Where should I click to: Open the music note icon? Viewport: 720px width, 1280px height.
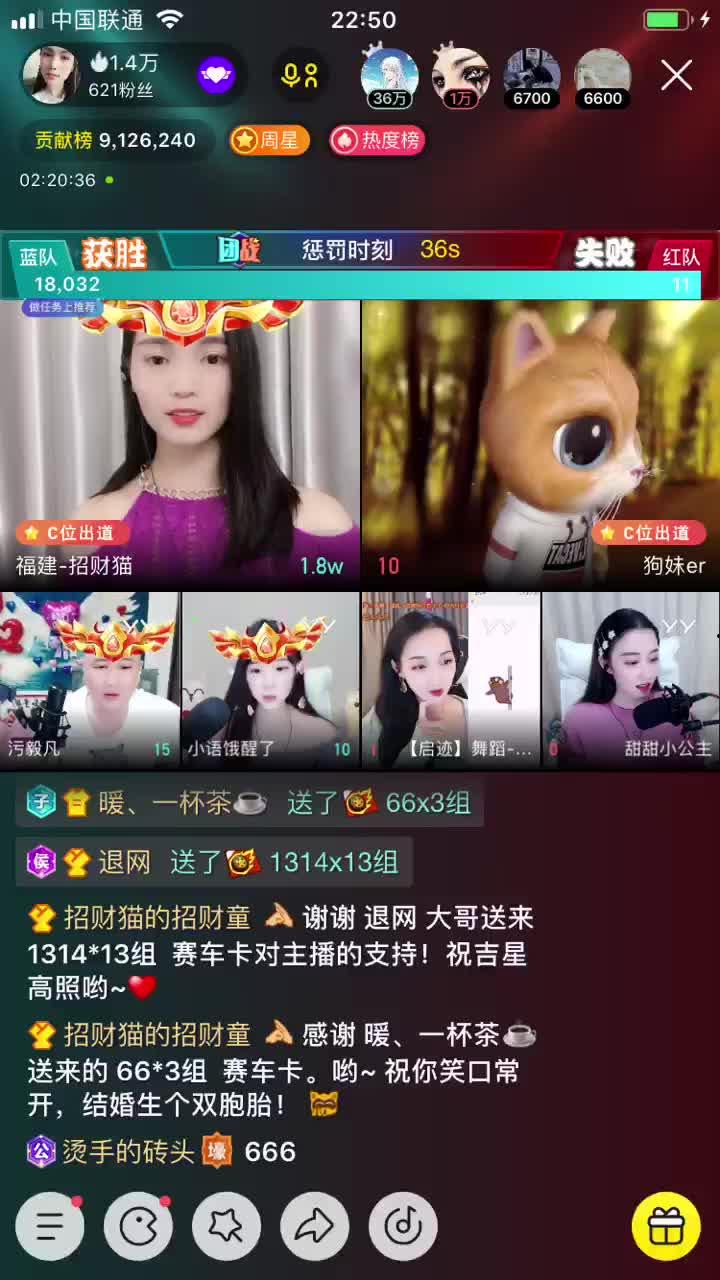403,1226
